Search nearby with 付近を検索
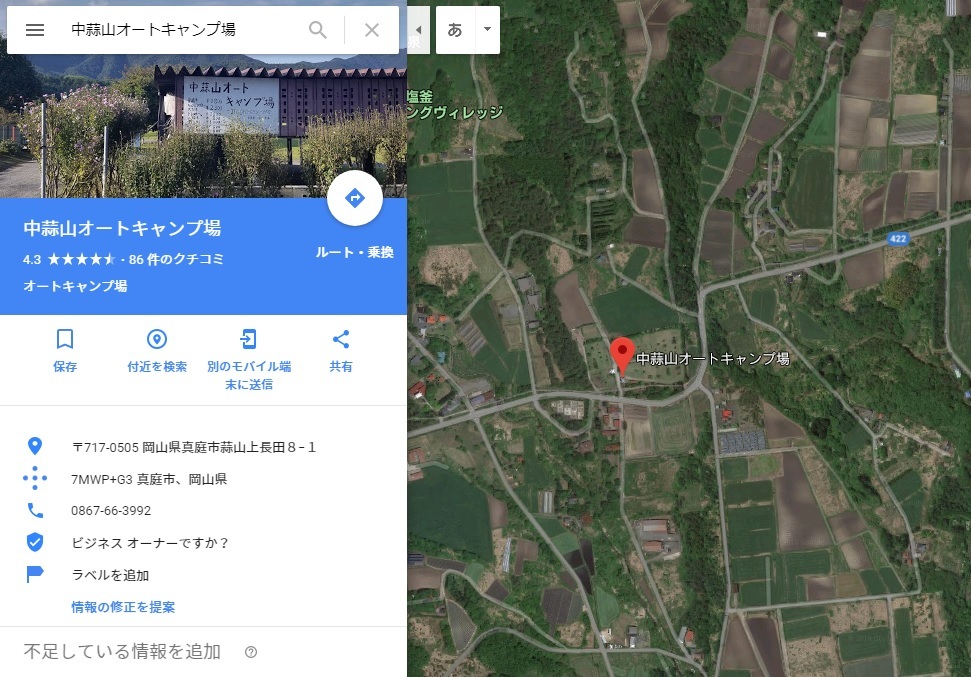 pos(157,350)
